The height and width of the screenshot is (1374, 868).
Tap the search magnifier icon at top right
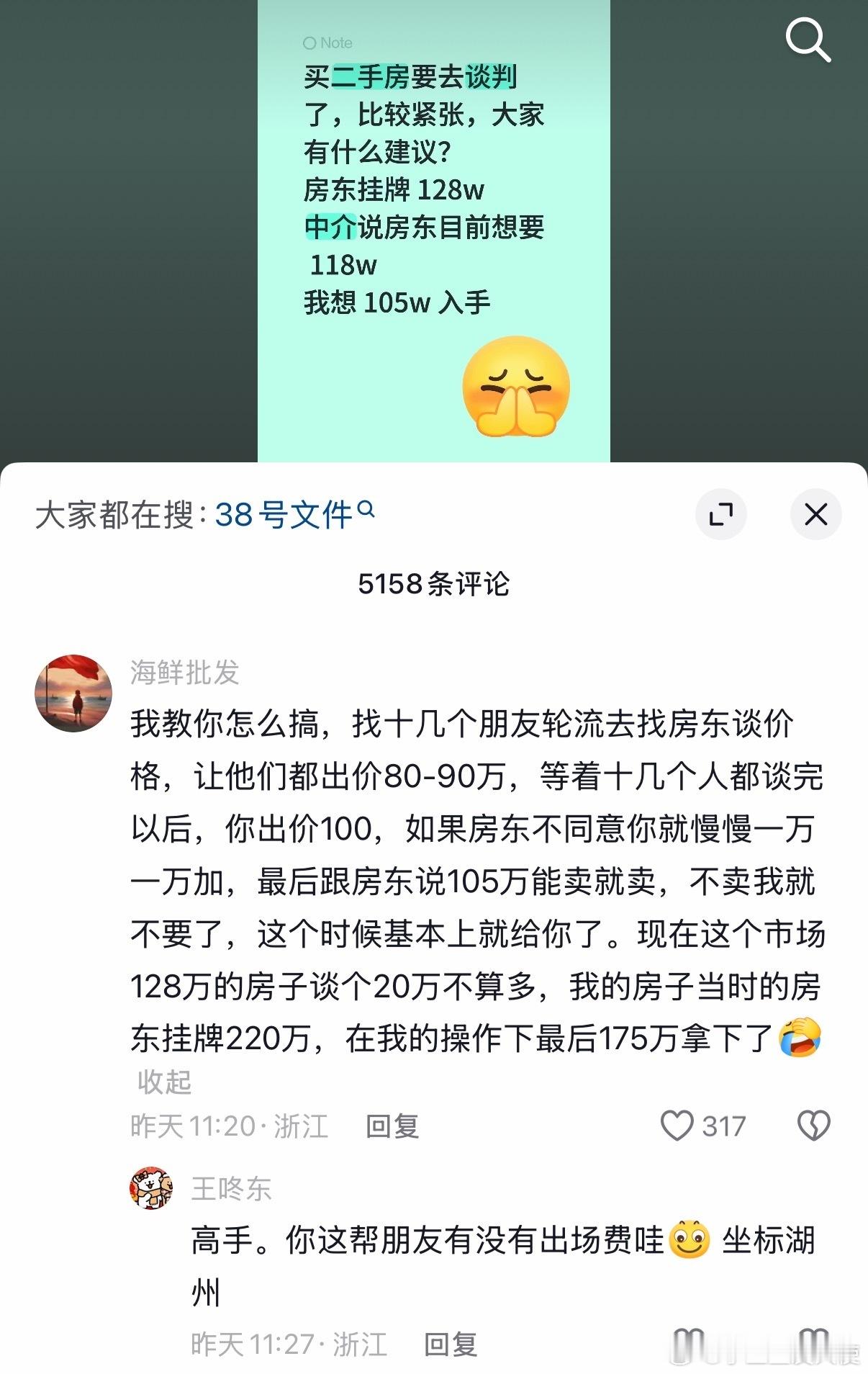809,41
